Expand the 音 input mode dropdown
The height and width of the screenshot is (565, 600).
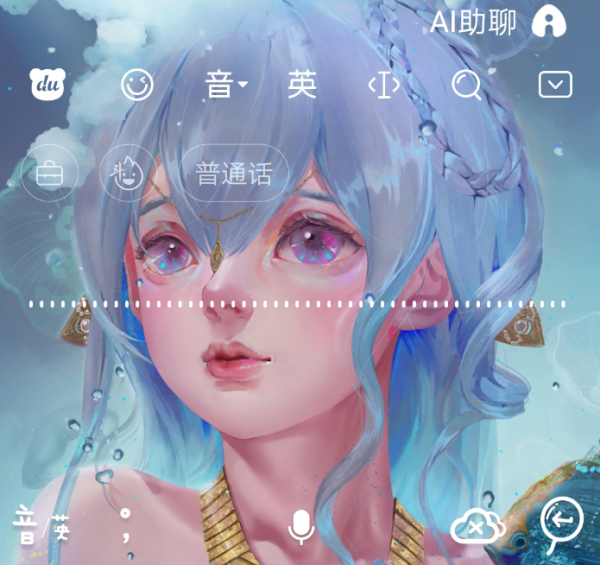(x=225, y=85)
